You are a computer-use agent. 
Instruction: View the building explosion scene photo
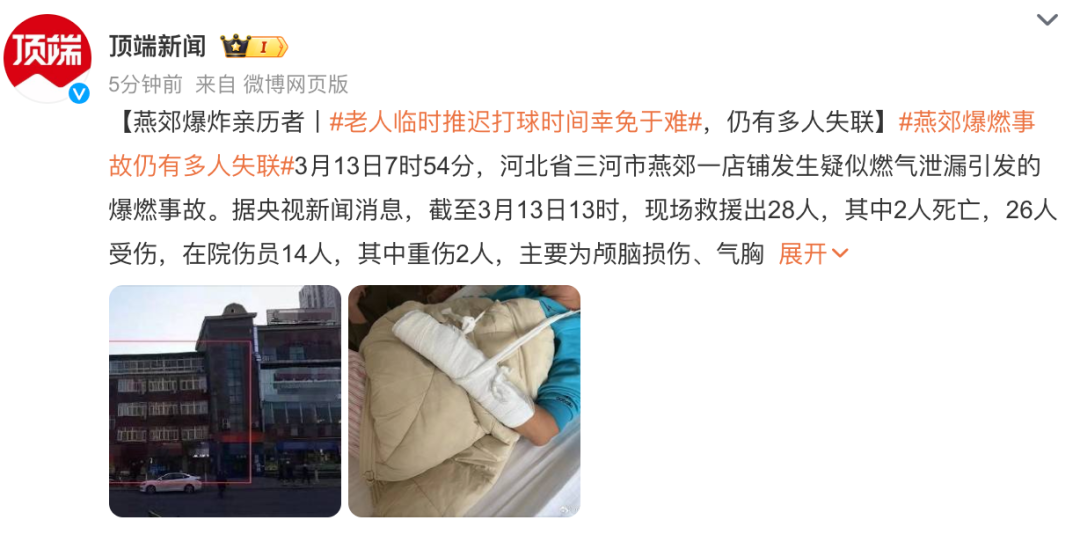click(224, 400)
